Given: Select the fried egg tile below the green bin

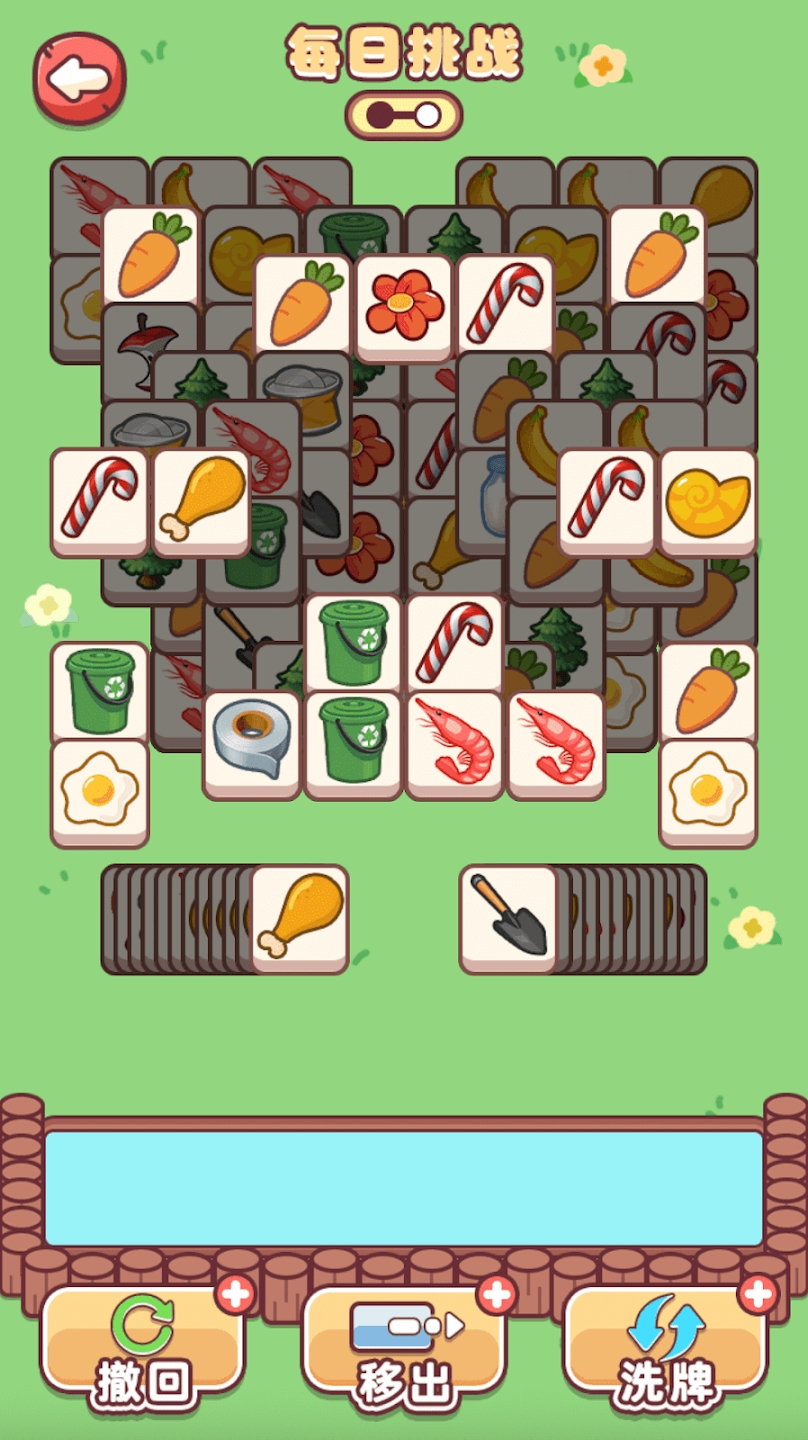Looking at the screenshot, I should point(99,792).
